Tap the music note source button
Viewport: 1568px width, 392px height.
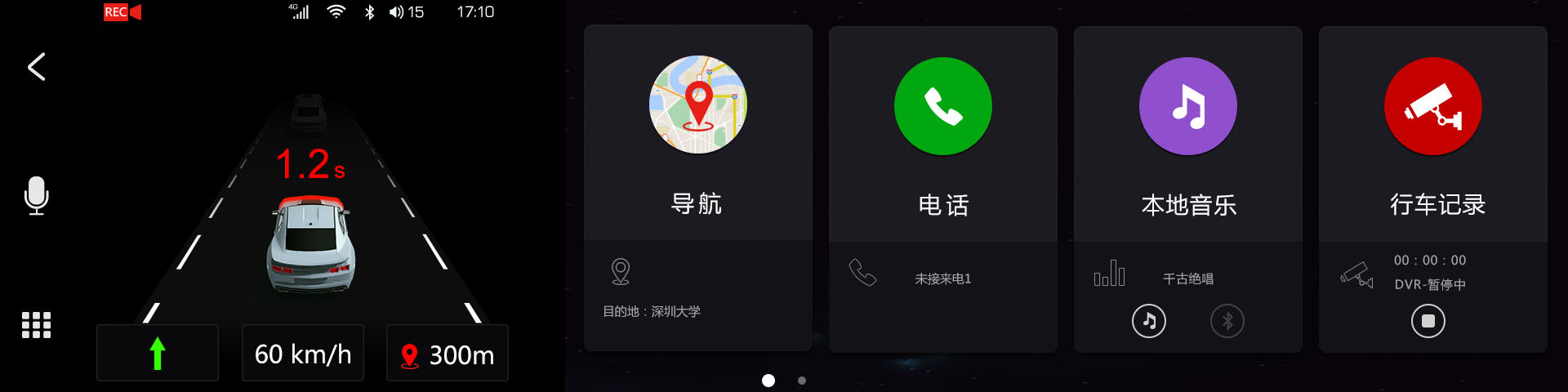pos(1149,321)
